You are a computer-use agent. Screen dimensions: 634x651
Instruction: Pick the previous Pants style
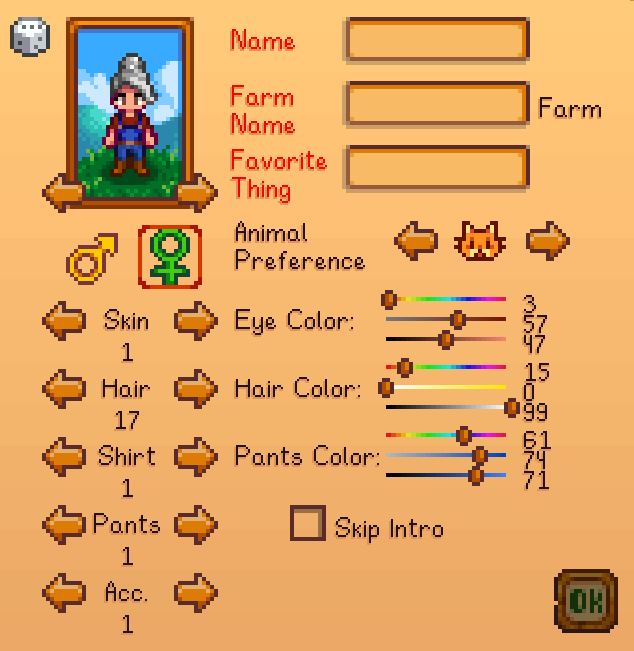point(63,523)
